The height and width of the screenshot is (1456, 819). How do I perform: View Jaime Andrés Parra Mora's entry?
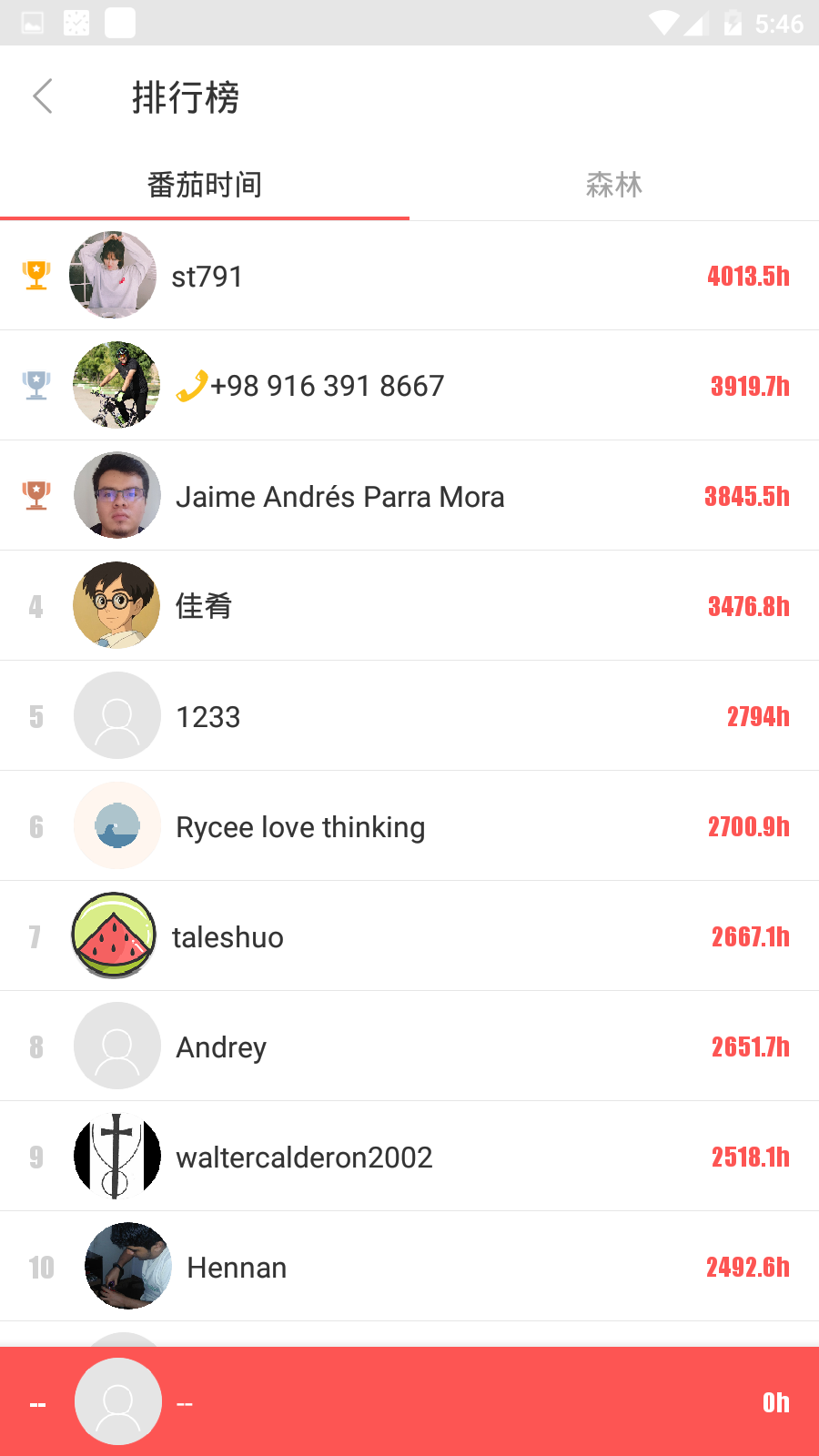(x=409, y=496)
